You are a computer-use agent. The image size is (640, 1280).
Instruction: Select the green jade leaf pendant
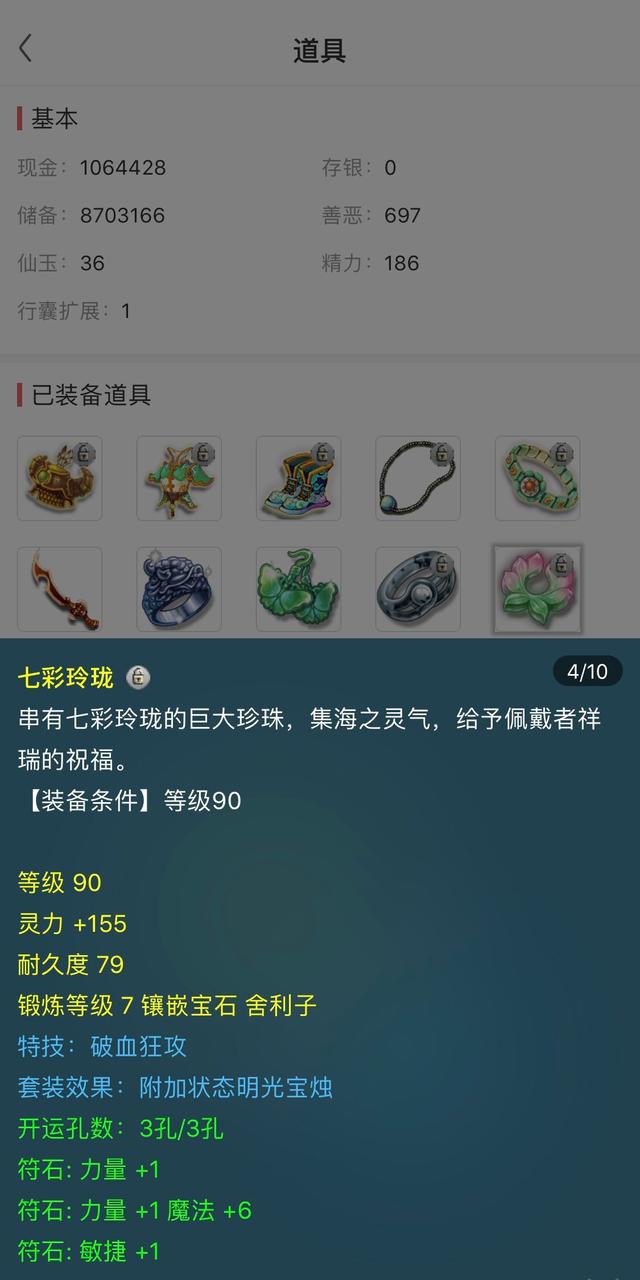299,590
